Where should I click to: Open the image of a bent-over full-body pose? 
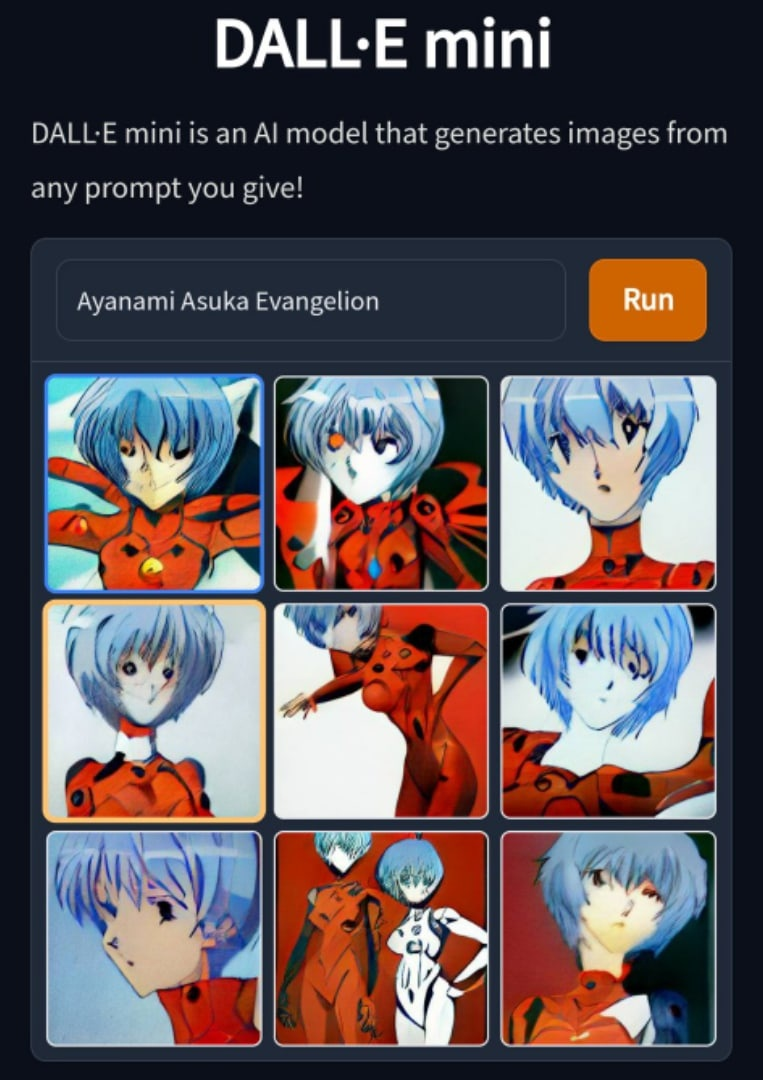pos(381,710)
